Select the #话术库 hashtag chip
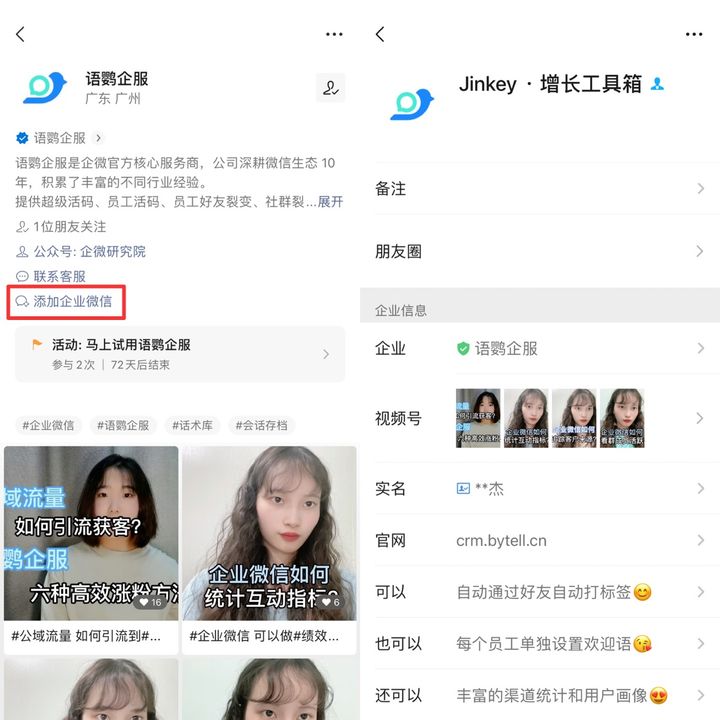Viewport: 720px width, 720px height. [x=192, y=425]
